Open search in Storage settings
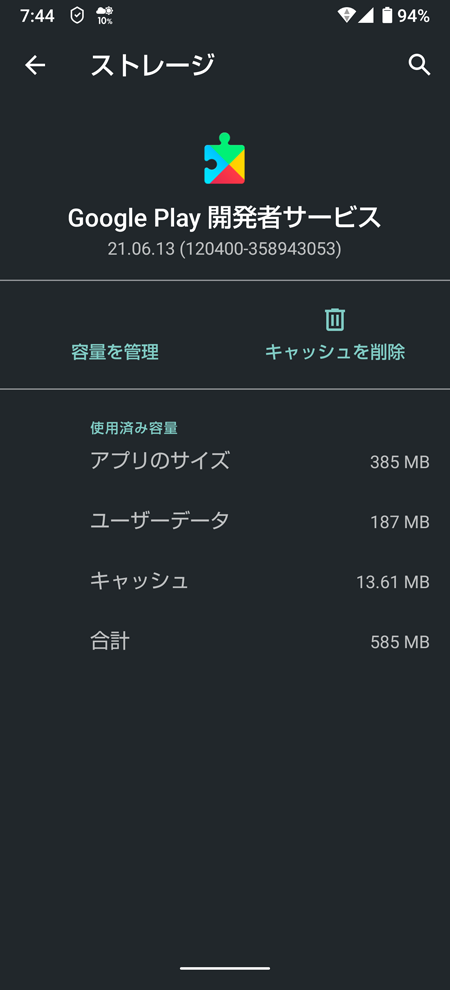This screenshot has height=990, width=450. pyautogui.click(x=419, y=64)
